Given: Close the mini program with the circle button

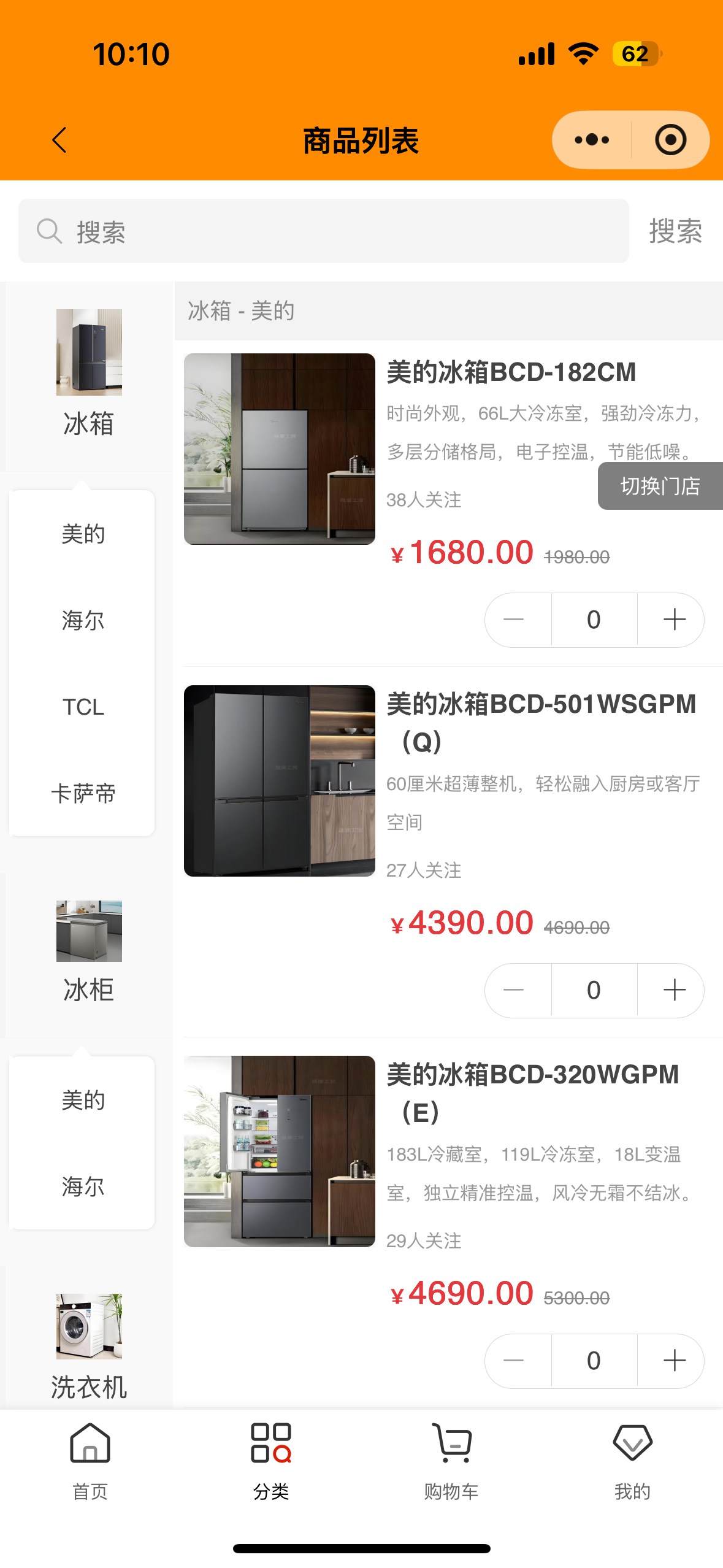Looking at the screenshot, I should click(670, 140).
